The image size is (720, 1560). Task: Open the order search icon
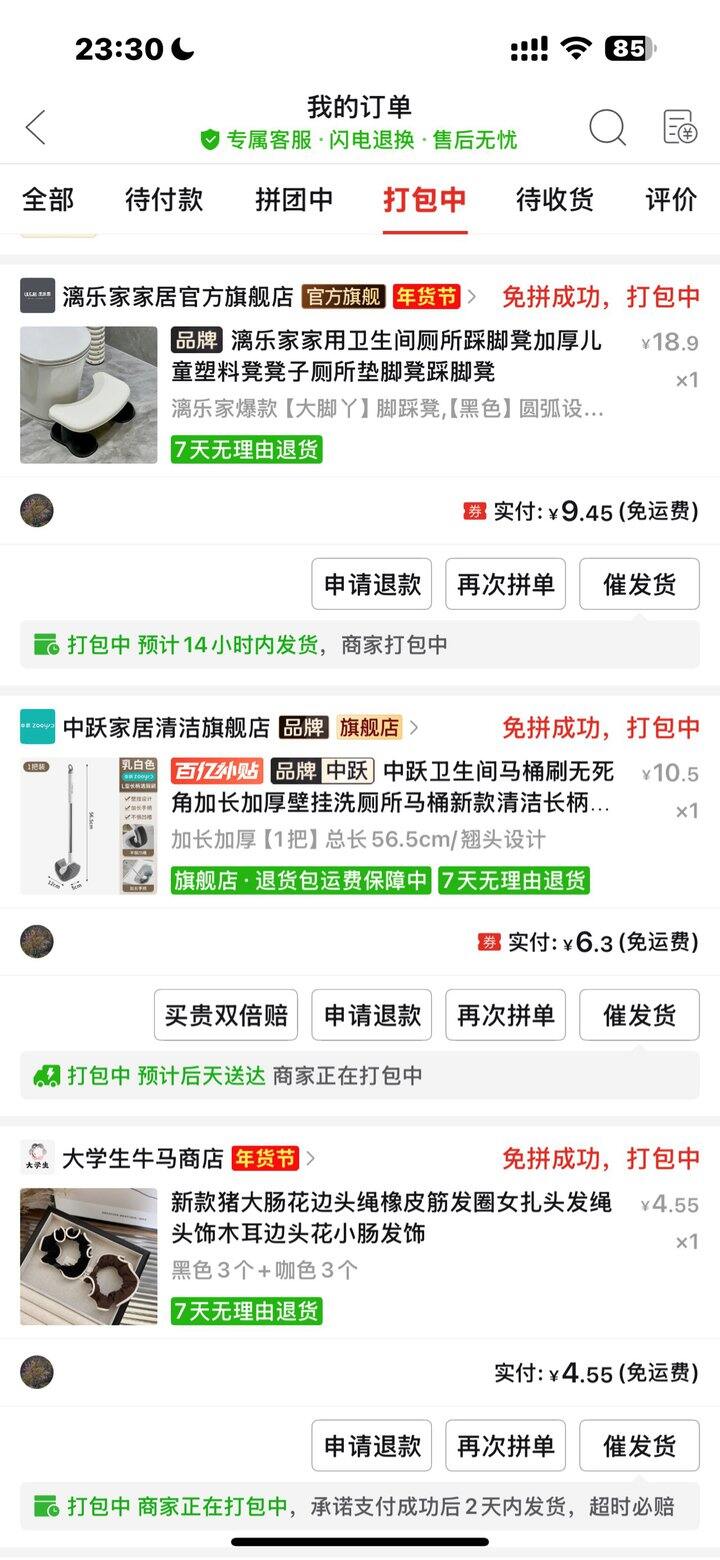tap(607, 127)
